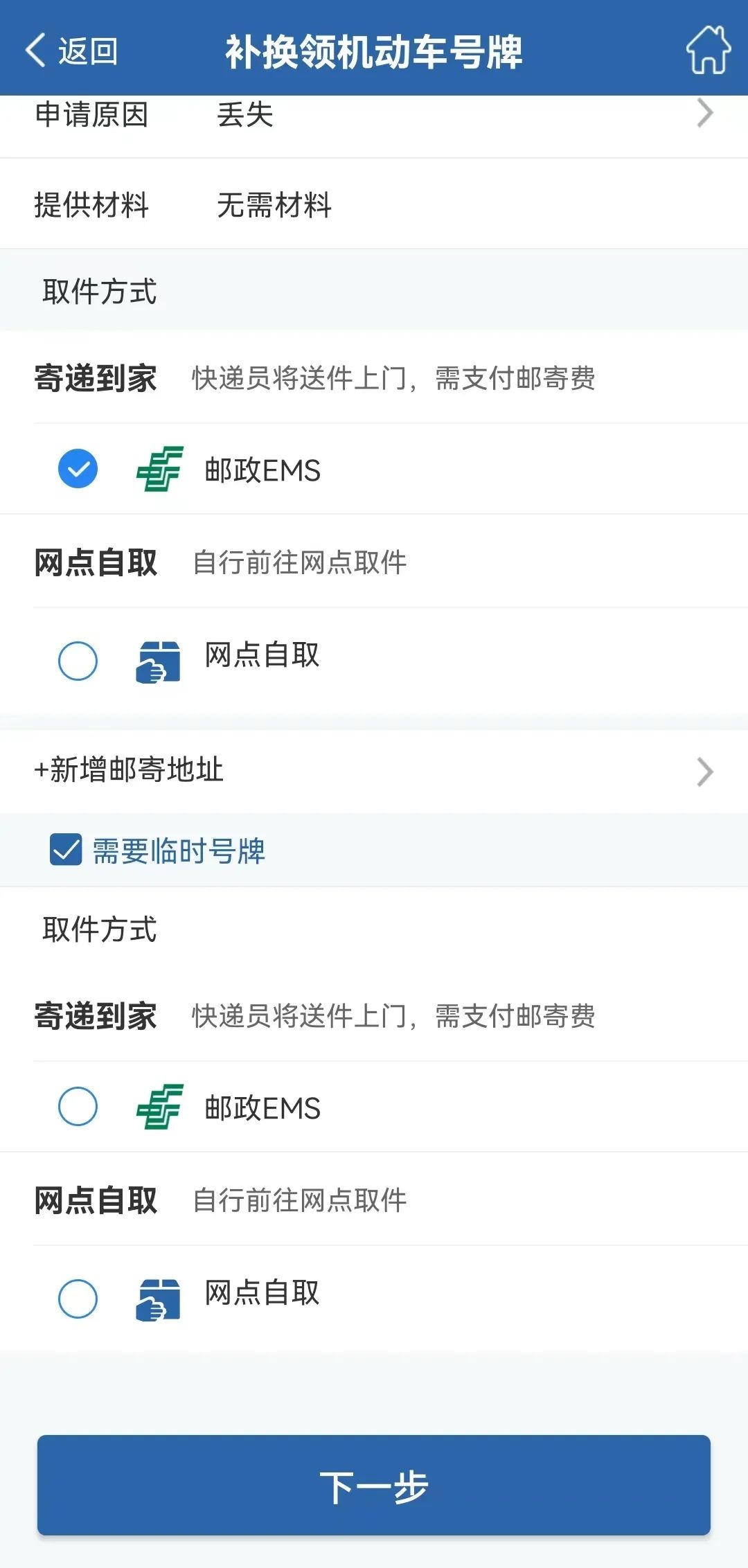Tap the 下一步 button to continue
748x1568 pixels.
point(374,1485)
